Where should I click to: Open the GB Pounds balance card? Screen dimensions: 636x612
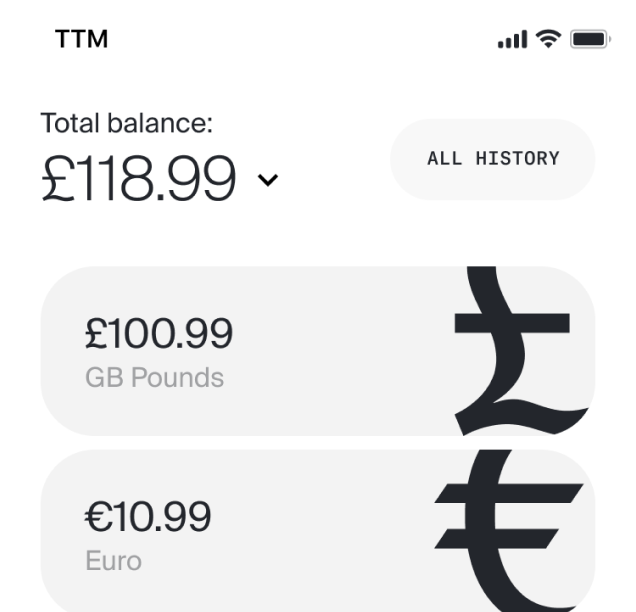(x=317, y=351)
